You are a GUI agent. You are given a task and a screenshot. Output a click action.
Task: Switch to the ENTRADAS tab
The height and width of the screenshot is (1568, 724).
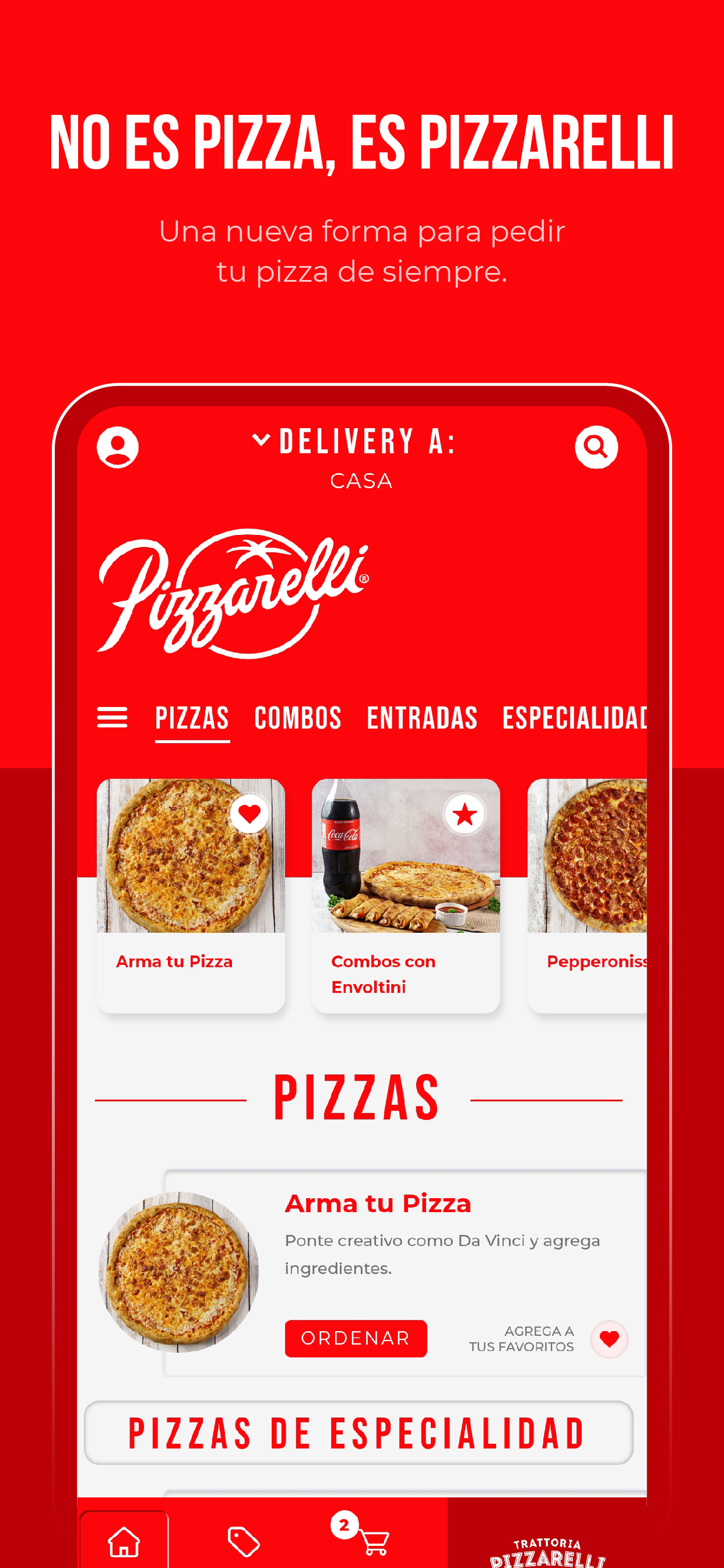tap(422, 718)
